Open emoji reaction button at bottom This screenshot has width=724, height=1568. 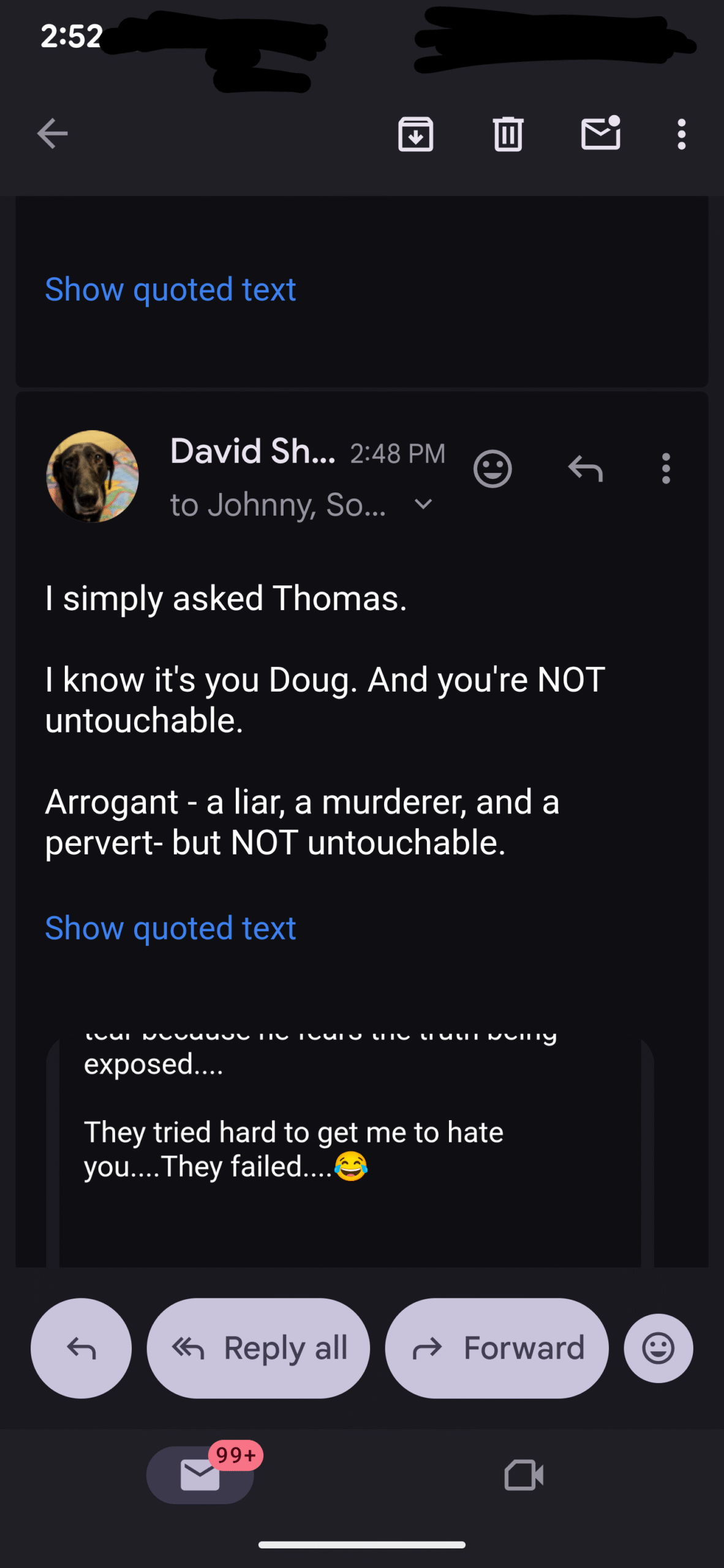pos(658,1348)
